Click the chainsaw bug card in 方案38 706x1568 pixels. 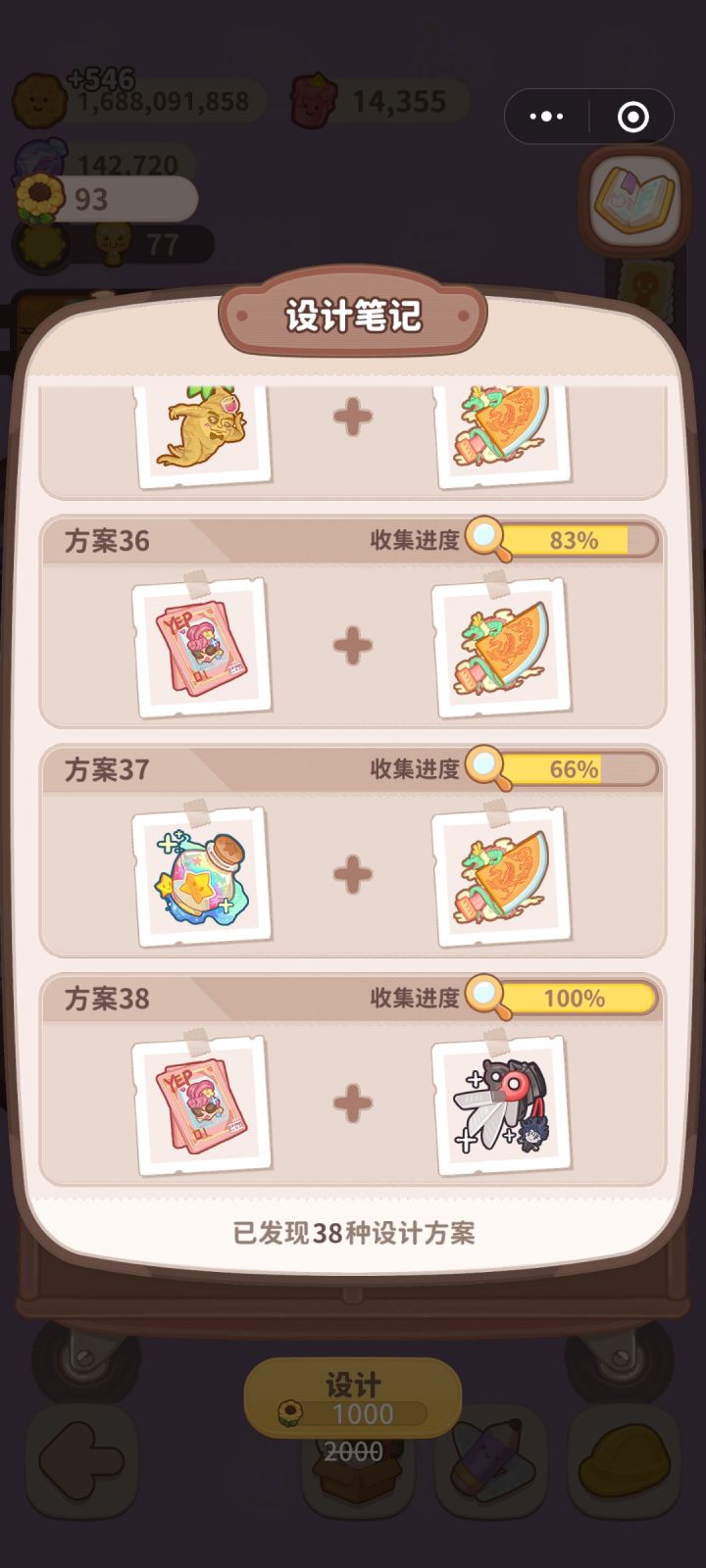tap(502, 1102)
